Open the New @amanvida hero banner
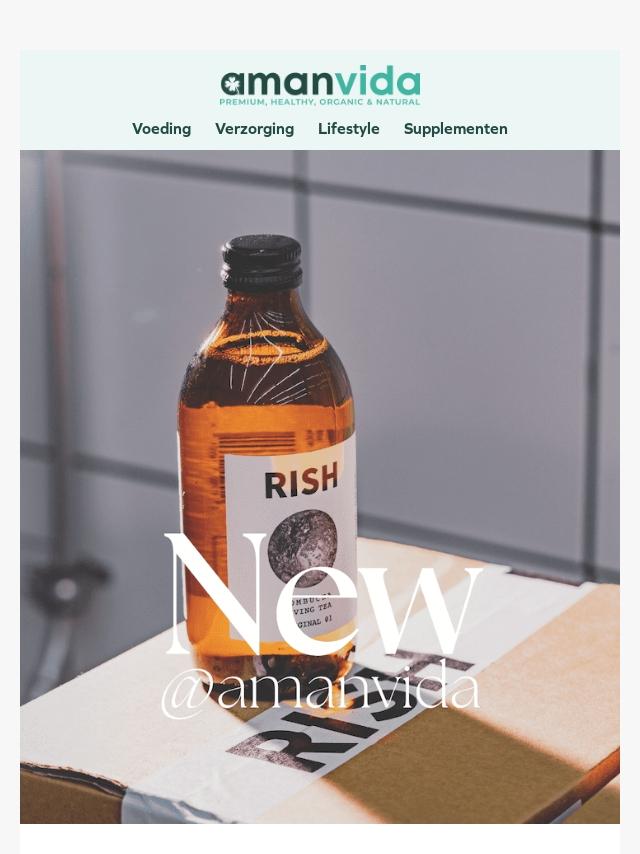640x854 pixels. tap(320, 486)
